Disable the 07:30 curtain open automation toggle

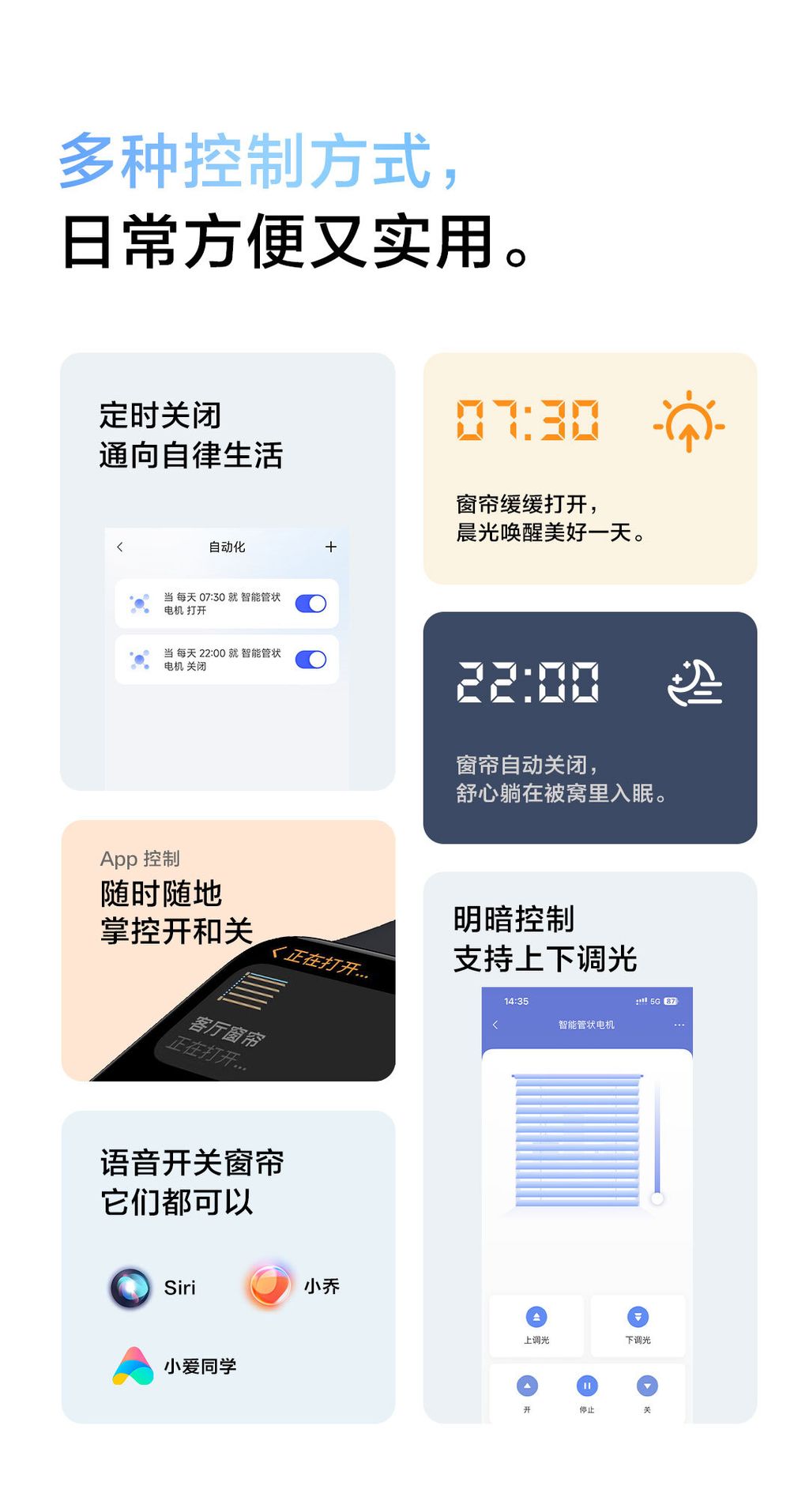click(x=310, y=604)
